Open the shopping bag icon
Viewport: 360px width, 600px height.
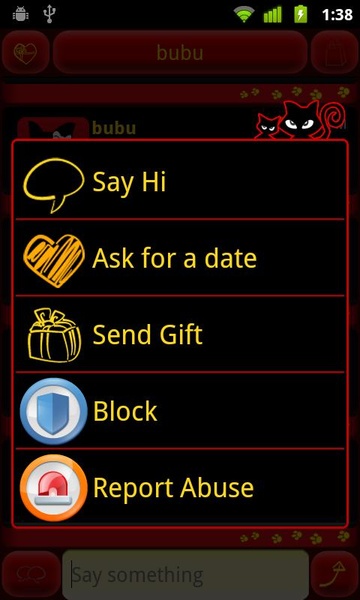click(334, 53)
